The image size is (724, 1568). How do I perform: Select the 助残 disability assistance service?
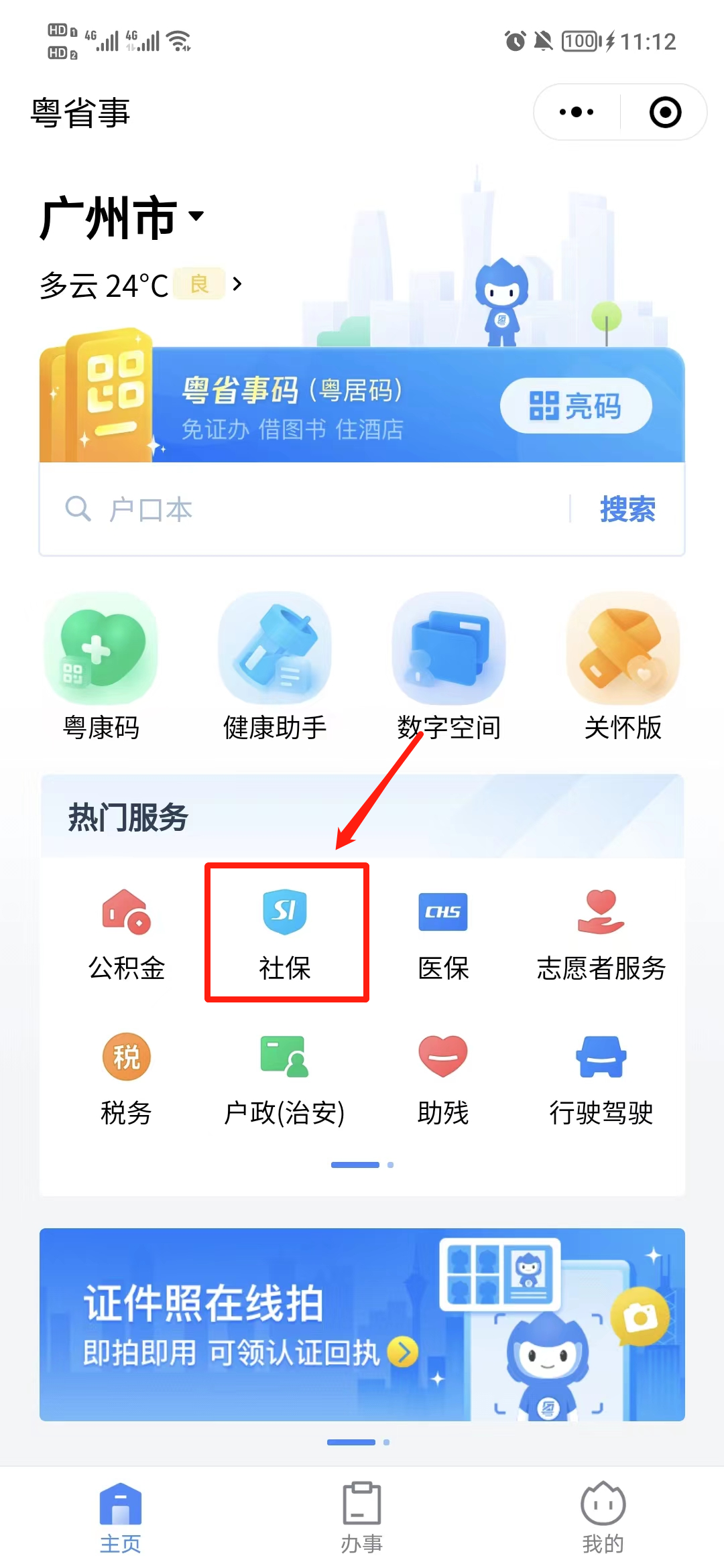point(442,1075)
